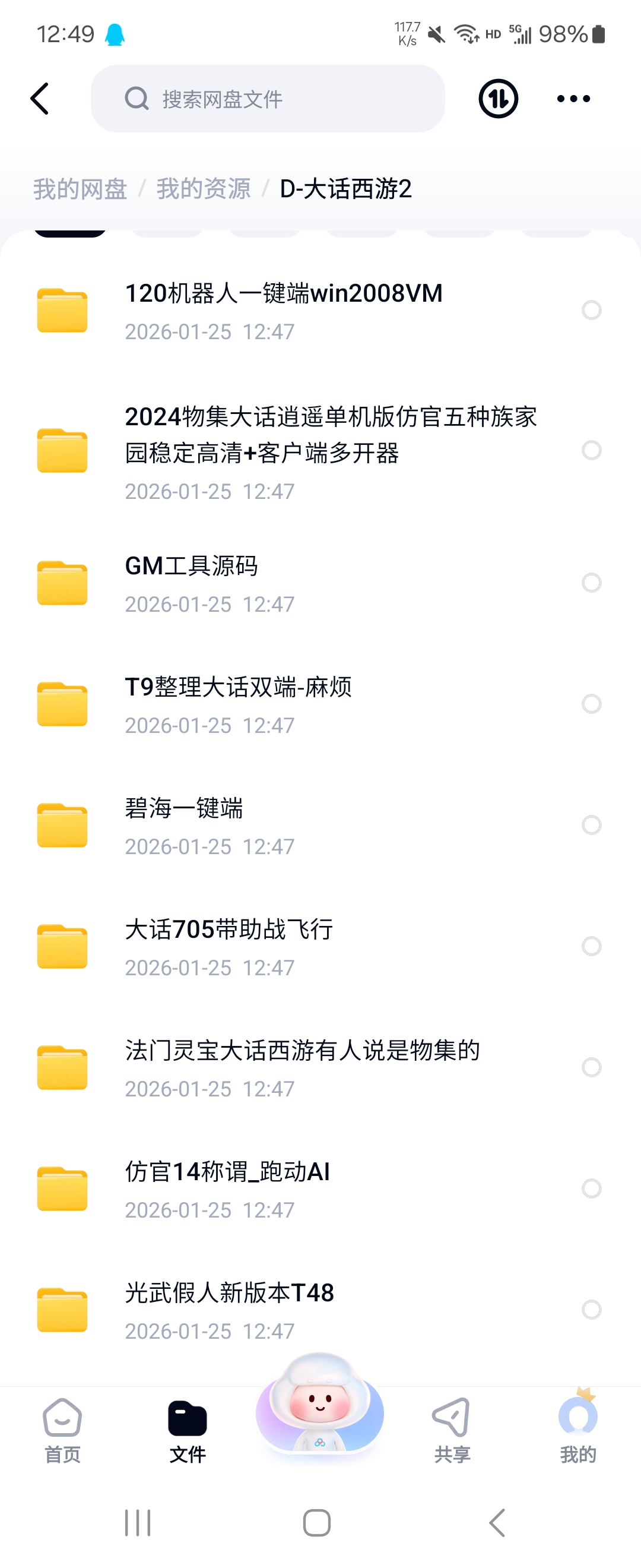Screen dimensions: 641x1568
Task: Select checkbox for GM工具源码 folder
Action: [x=591, y=583]
